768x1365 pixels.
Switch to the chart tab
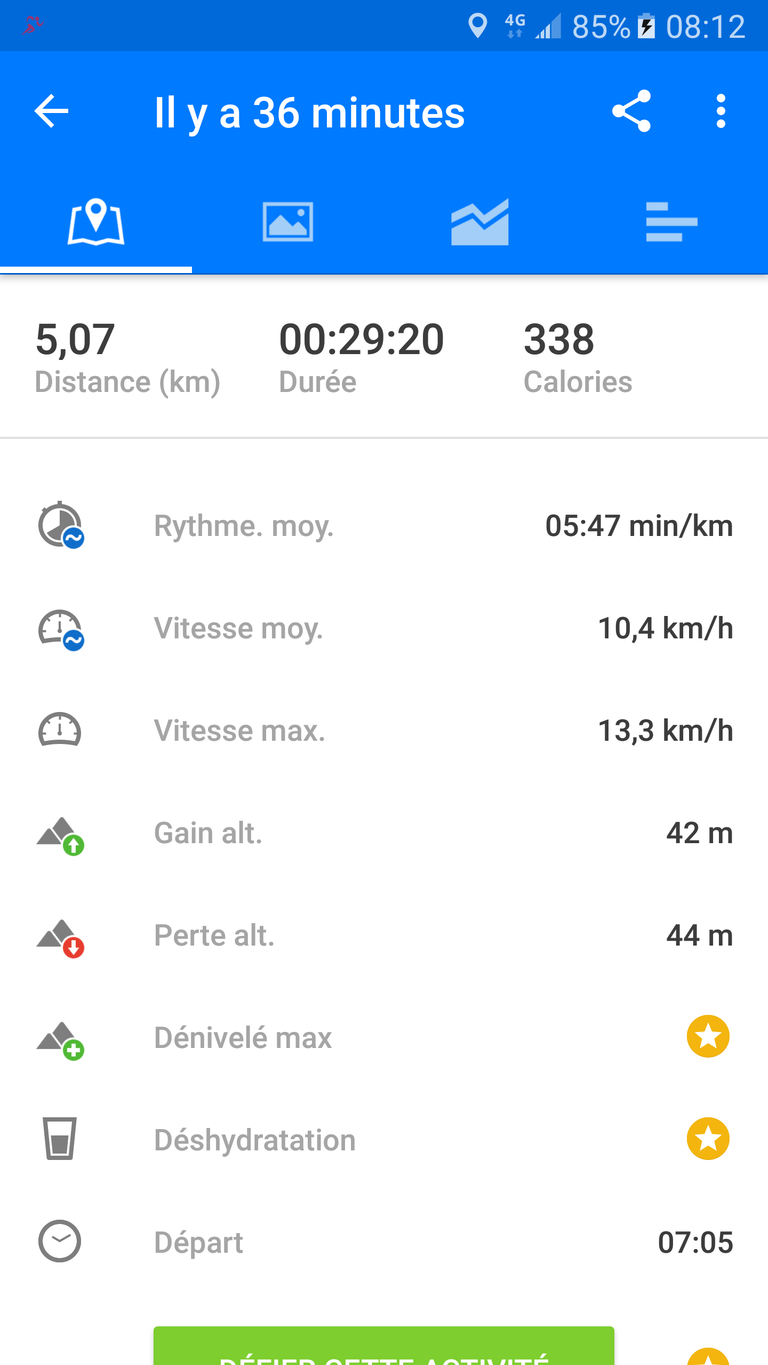[480, 221]
